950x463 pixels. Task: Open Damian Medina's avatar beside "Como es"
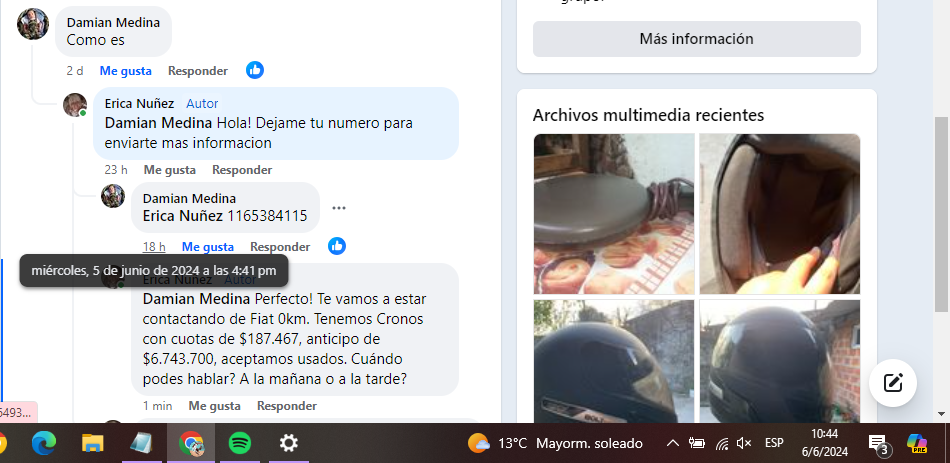tap(33, 24)
